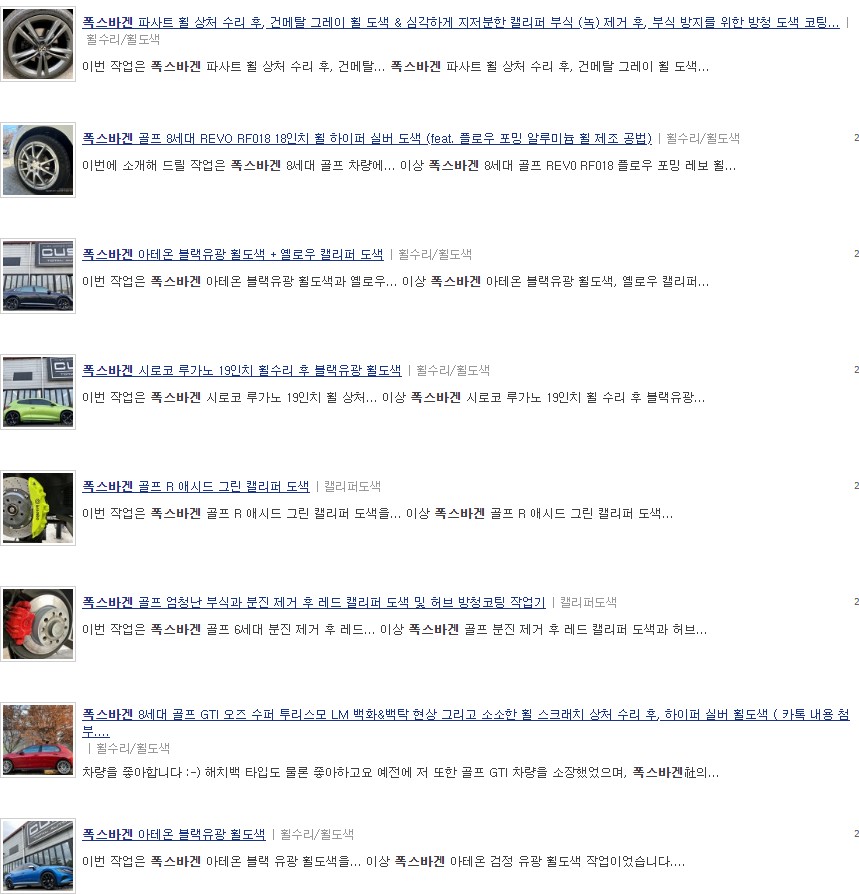Screen dimensions: 859x894
Task: Tap the acid green caliper thumbnail
Action: [38, 508]
